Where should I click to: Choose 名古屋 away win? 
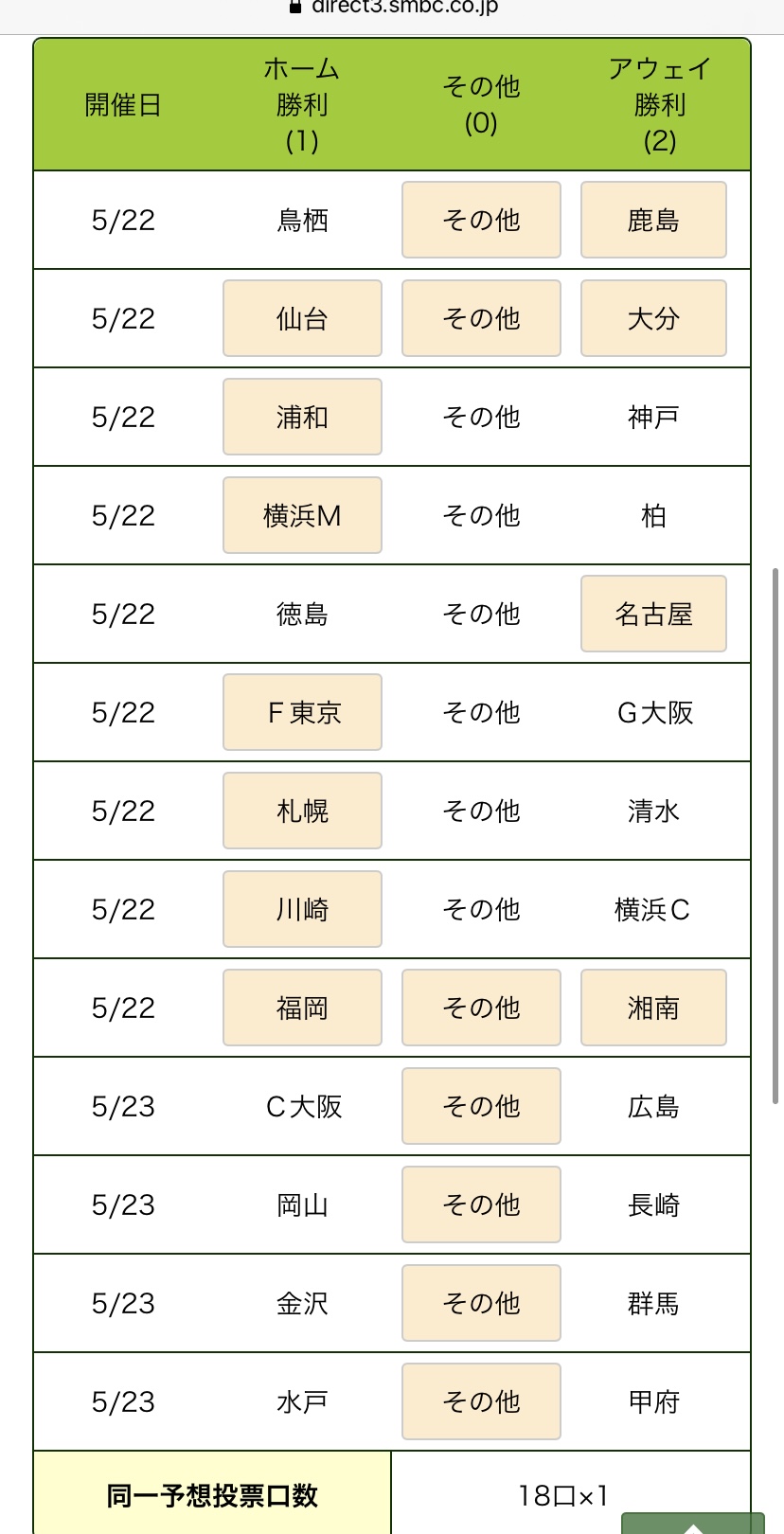[x=653, y=614]
